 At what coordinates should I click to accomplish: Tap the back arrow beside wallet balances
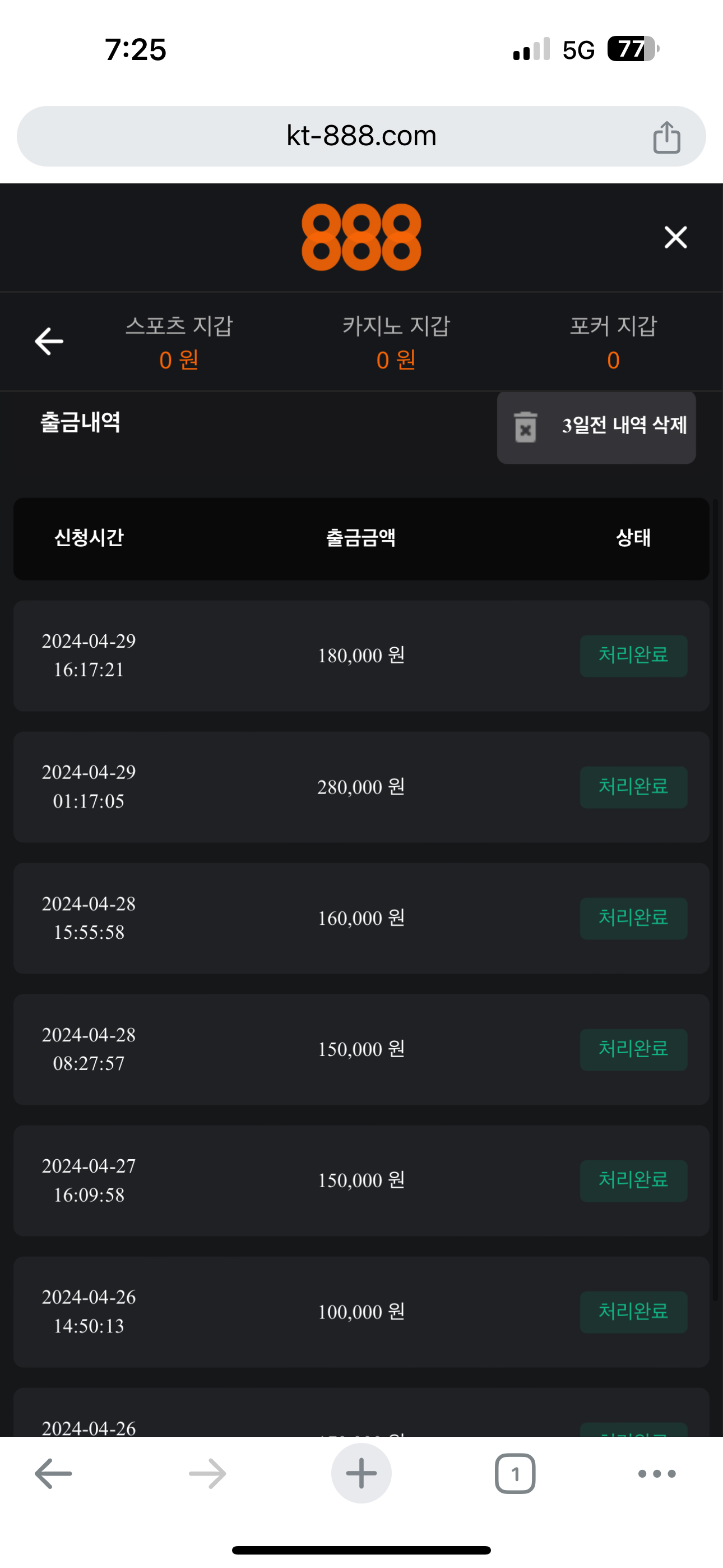coord(49,342)
